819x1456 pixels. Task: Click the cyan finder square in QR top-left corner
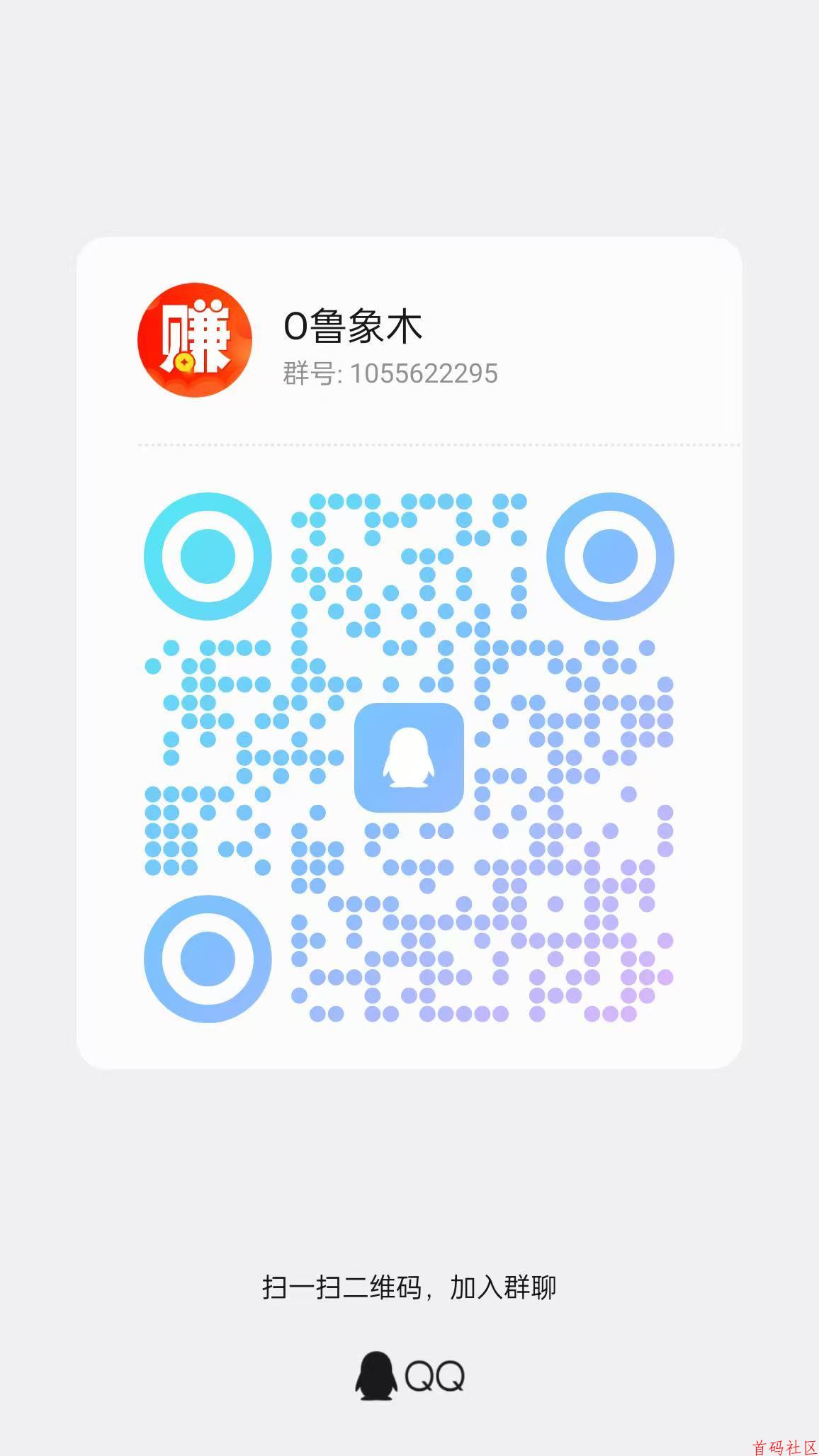click(x=208, y=556)
